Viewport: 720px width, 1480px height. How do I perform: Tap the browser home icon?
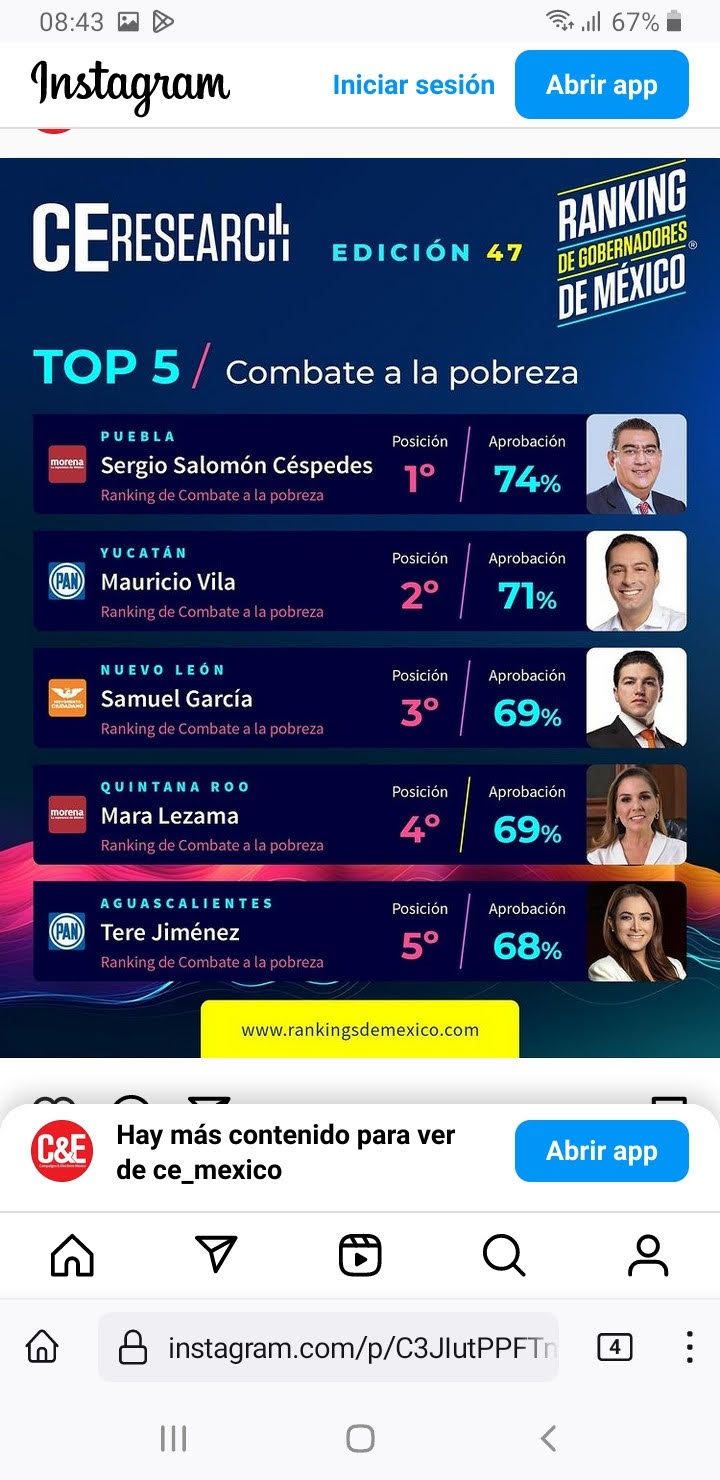click(42, 1347)
